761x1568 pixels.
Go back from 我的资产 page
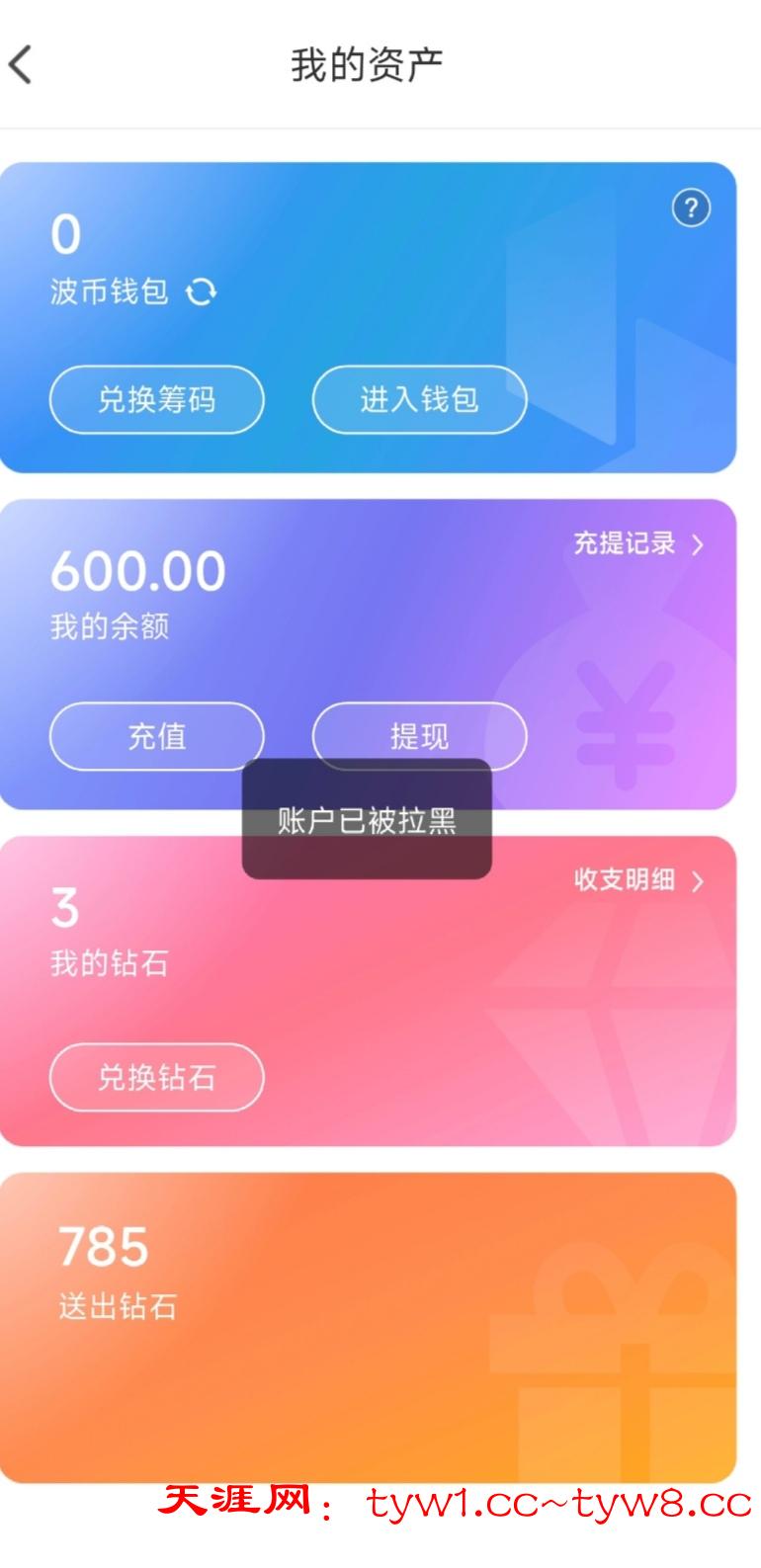pos(22,65)
